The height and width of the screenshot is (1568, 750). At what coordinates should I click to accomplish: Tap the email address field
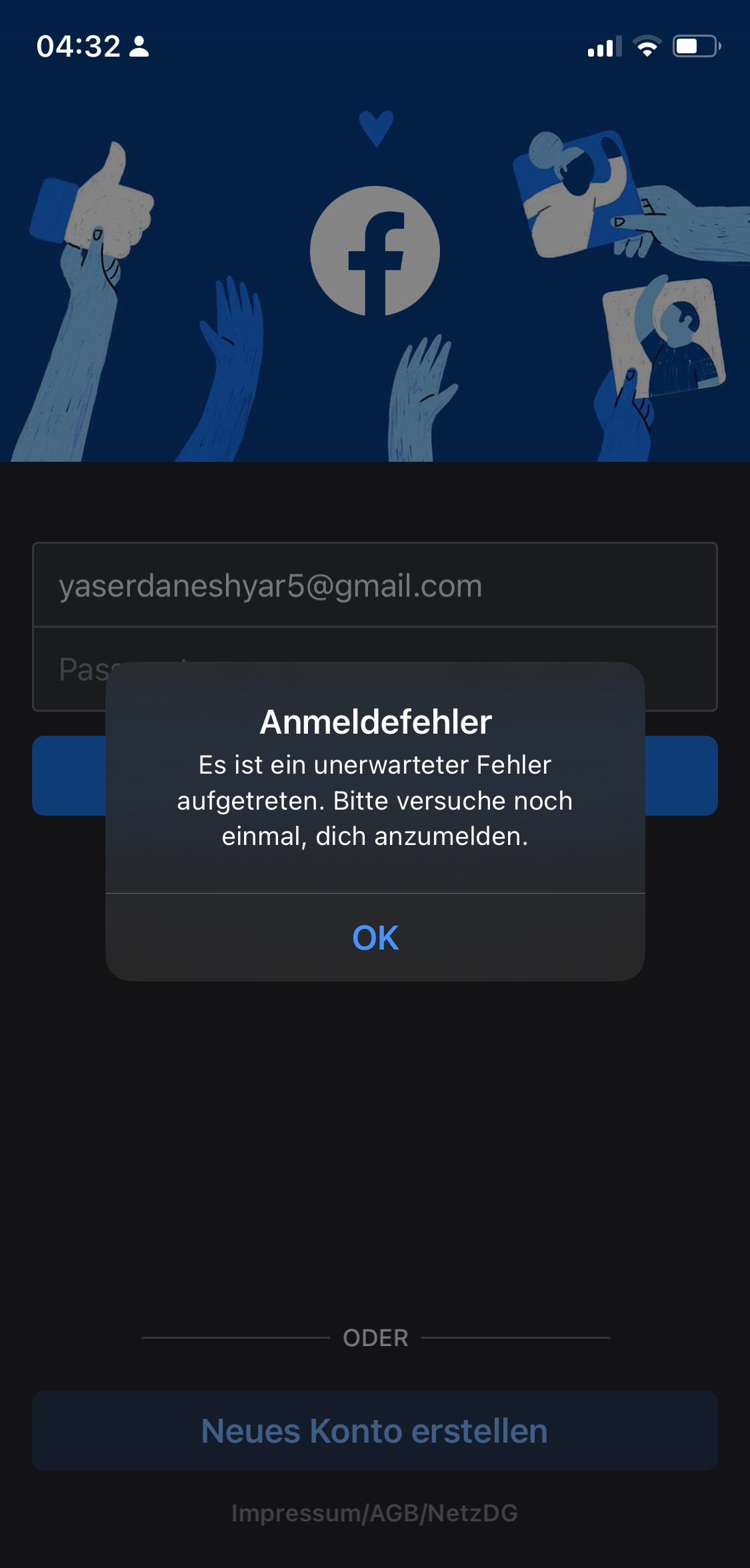click(x=375, y=586)
